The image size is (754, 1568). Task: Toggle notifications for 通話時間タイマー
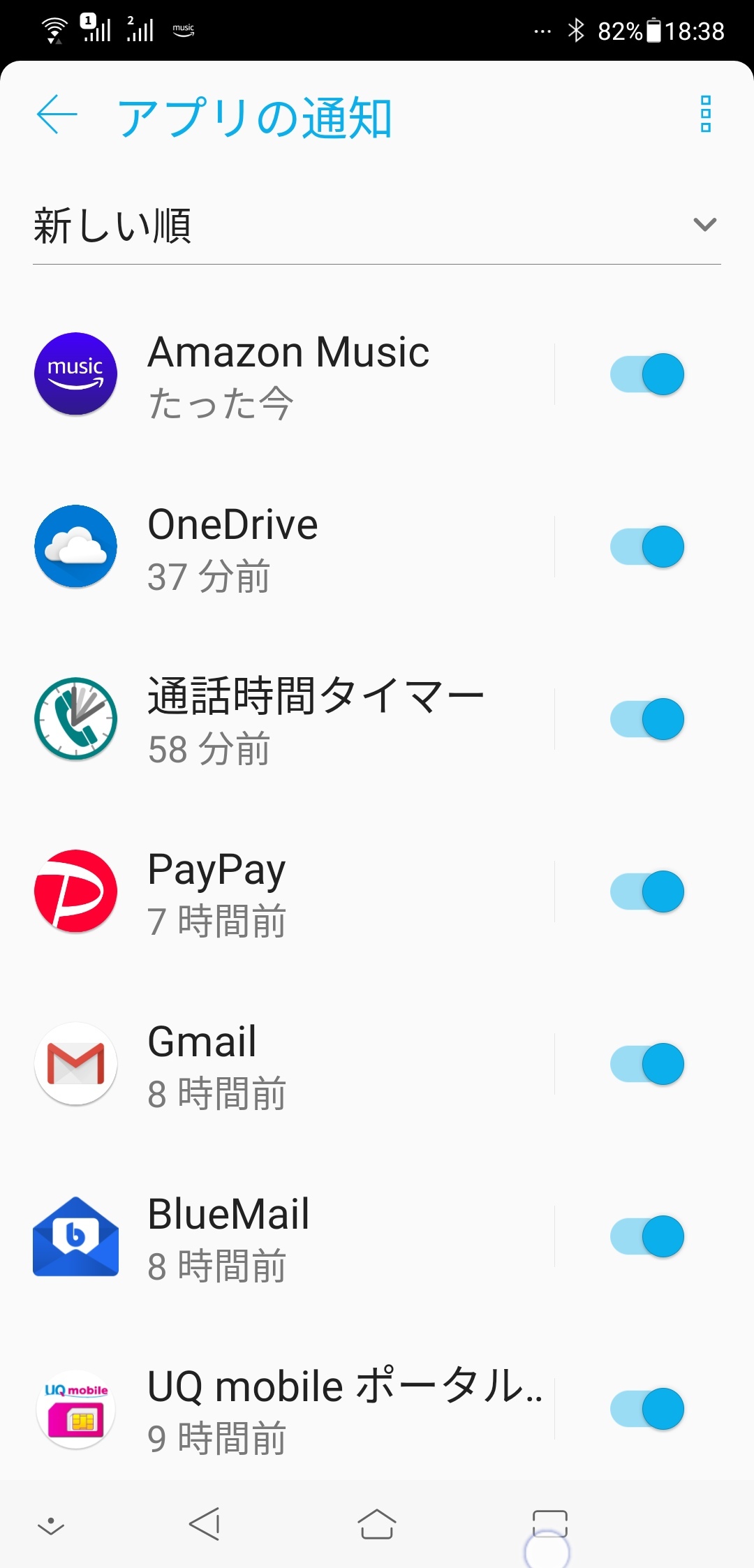647,720
